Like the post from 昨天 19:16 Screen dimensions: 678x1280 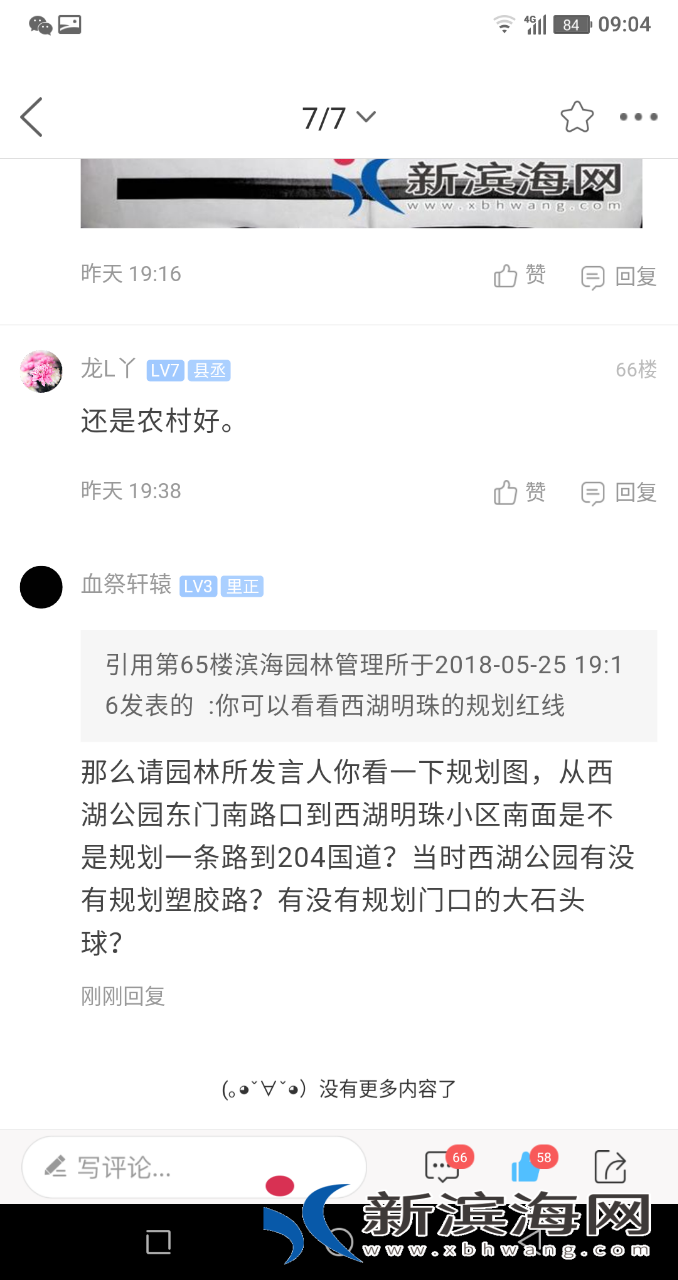(x=520, y=275)
